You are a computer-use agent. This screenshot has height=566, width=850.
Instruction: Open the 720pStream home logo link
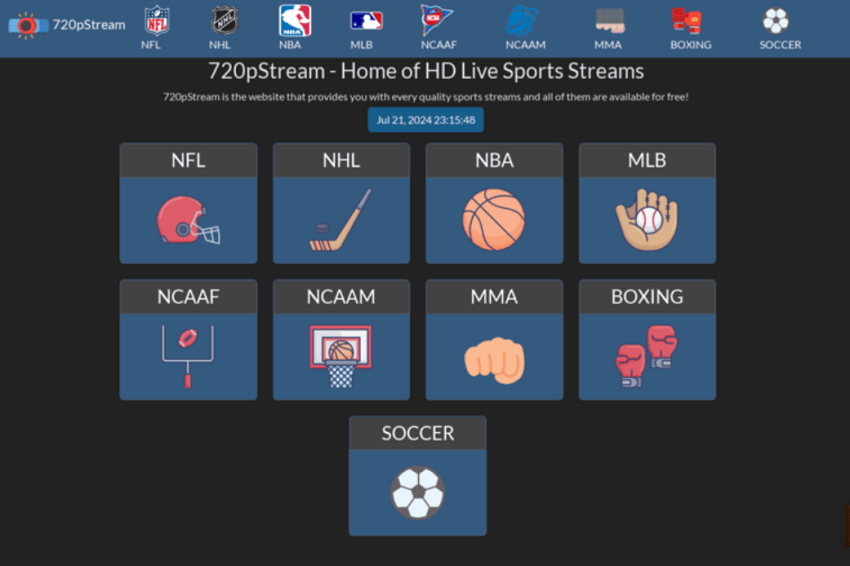[67, 25]
